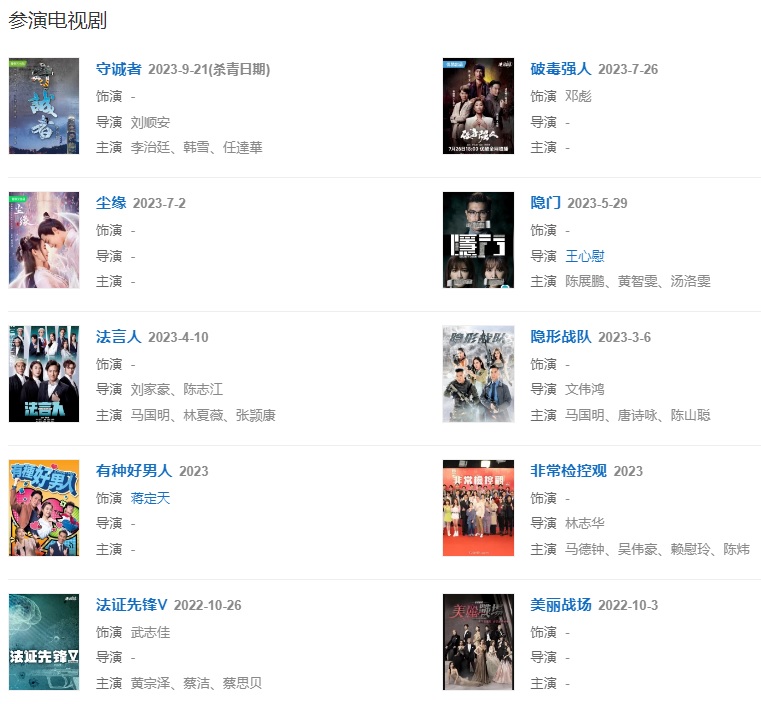The width and height of the screenshot is (761, 704).
Task: Tap the role link 蒋定天
Action: click(150, 498)
